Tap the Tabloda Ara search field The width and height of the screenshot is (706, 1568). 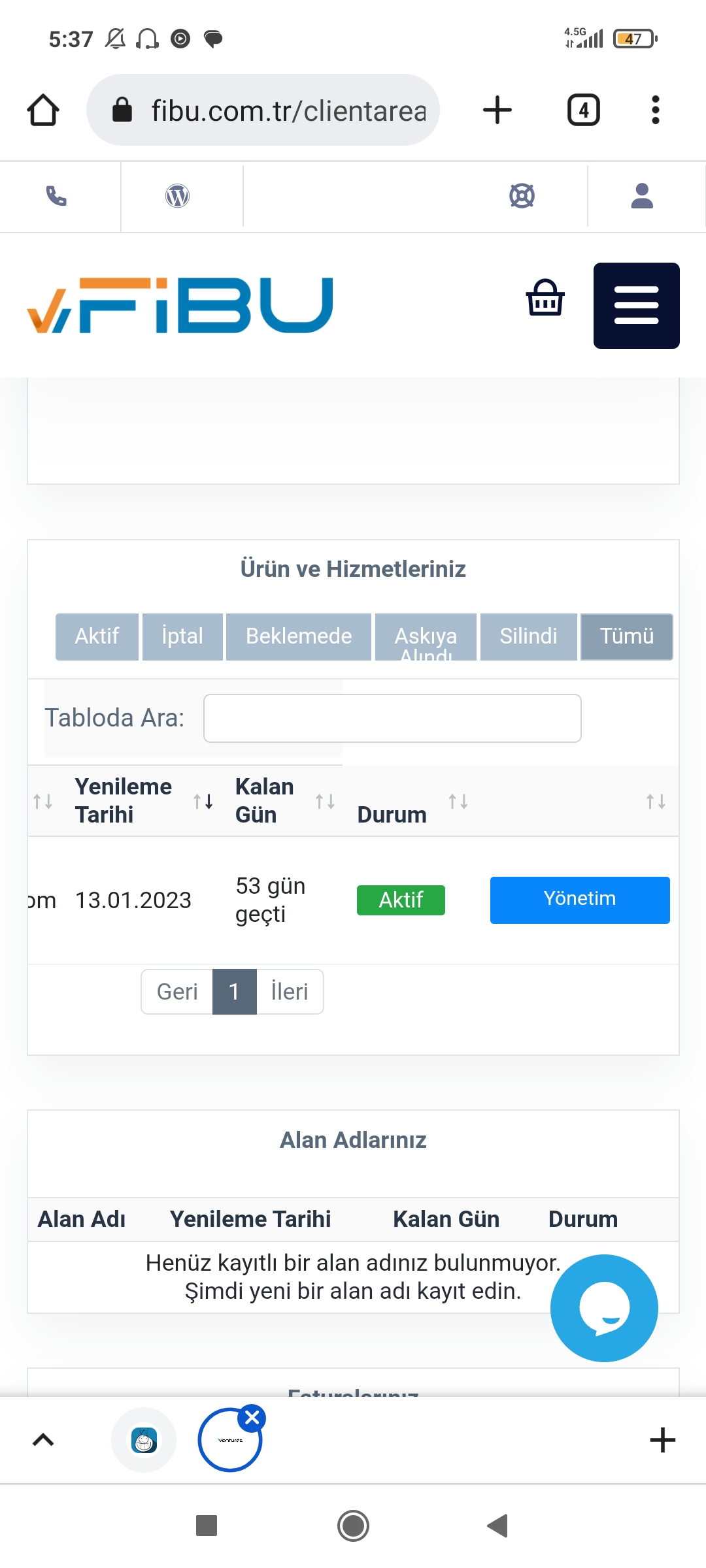pos(392,718)
